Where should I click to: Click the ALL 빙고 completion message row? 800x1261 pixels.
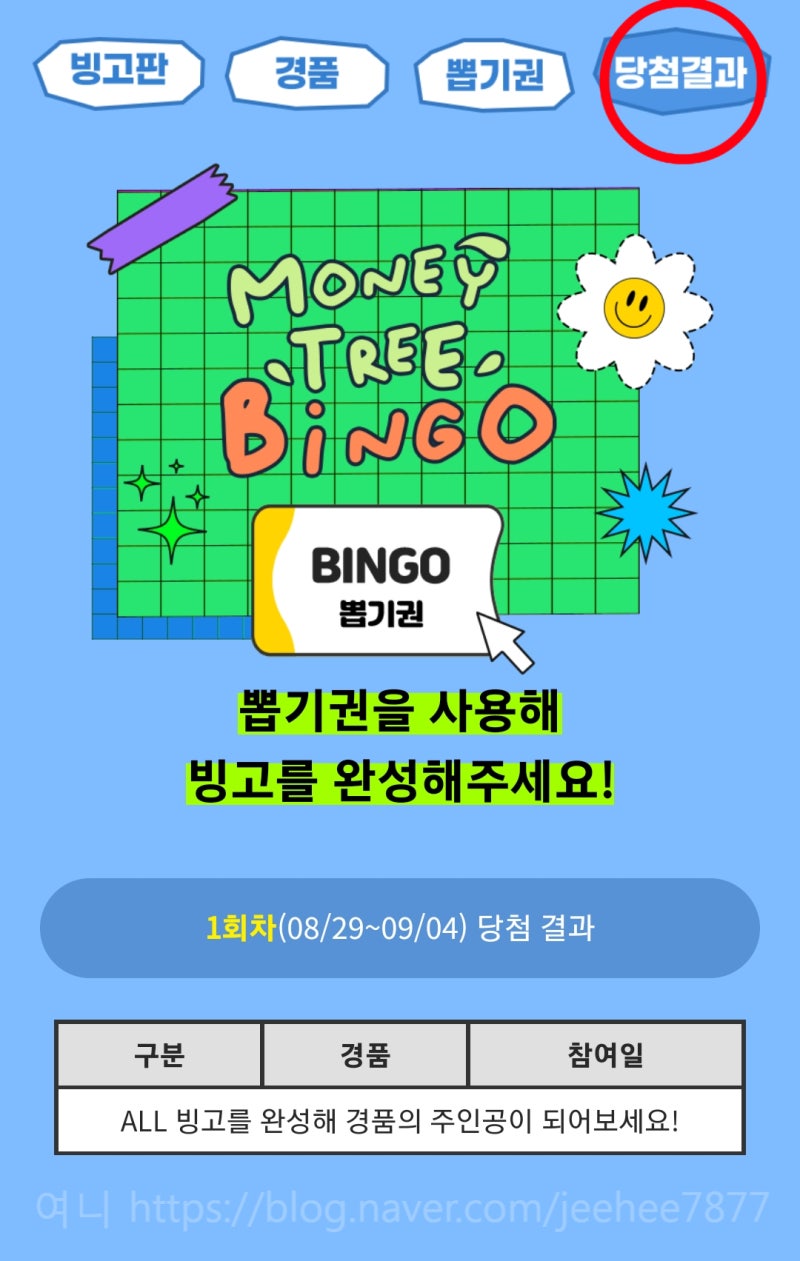(400, 1122)
